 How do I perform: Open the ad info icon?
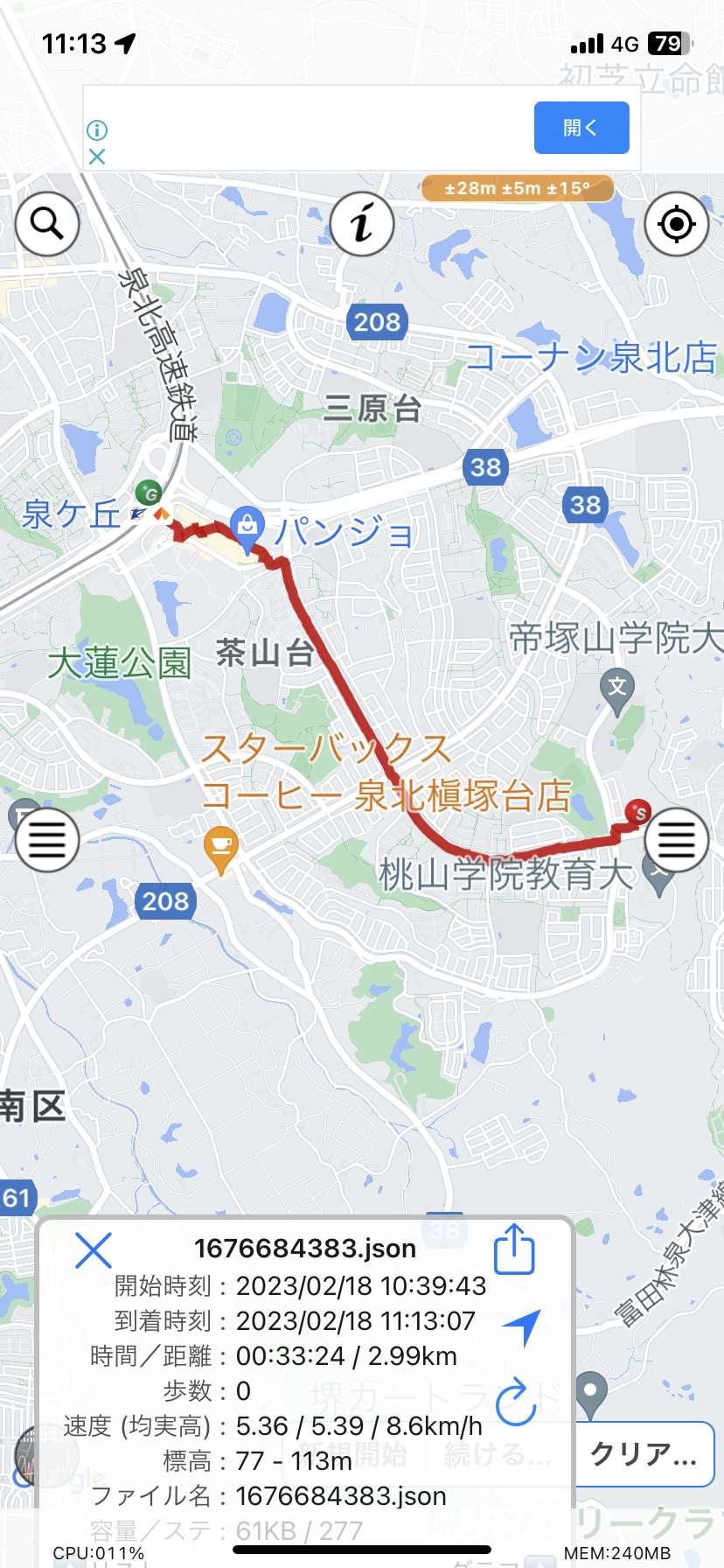(x=97, y=130)
